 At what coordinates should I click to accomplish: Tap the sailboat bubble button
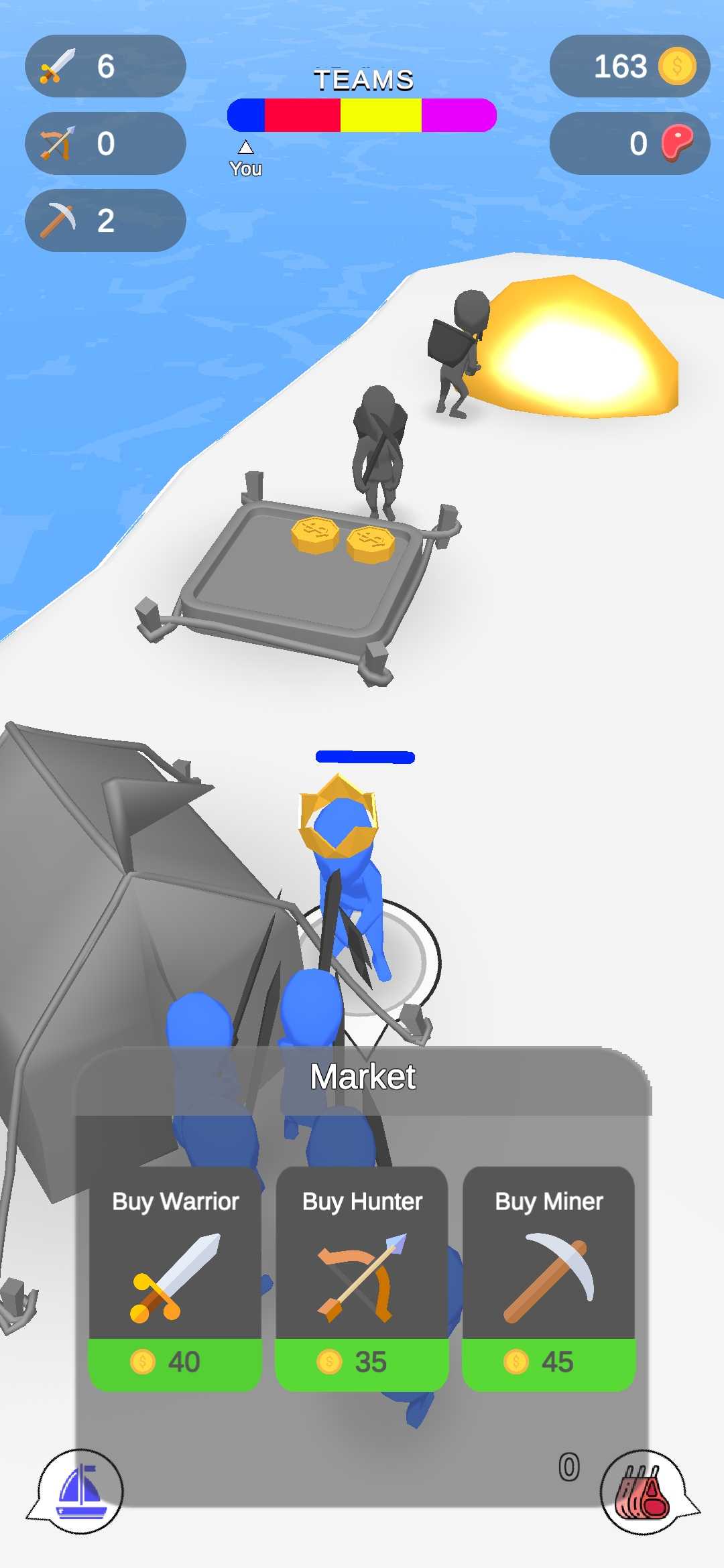click(80, 1492)
